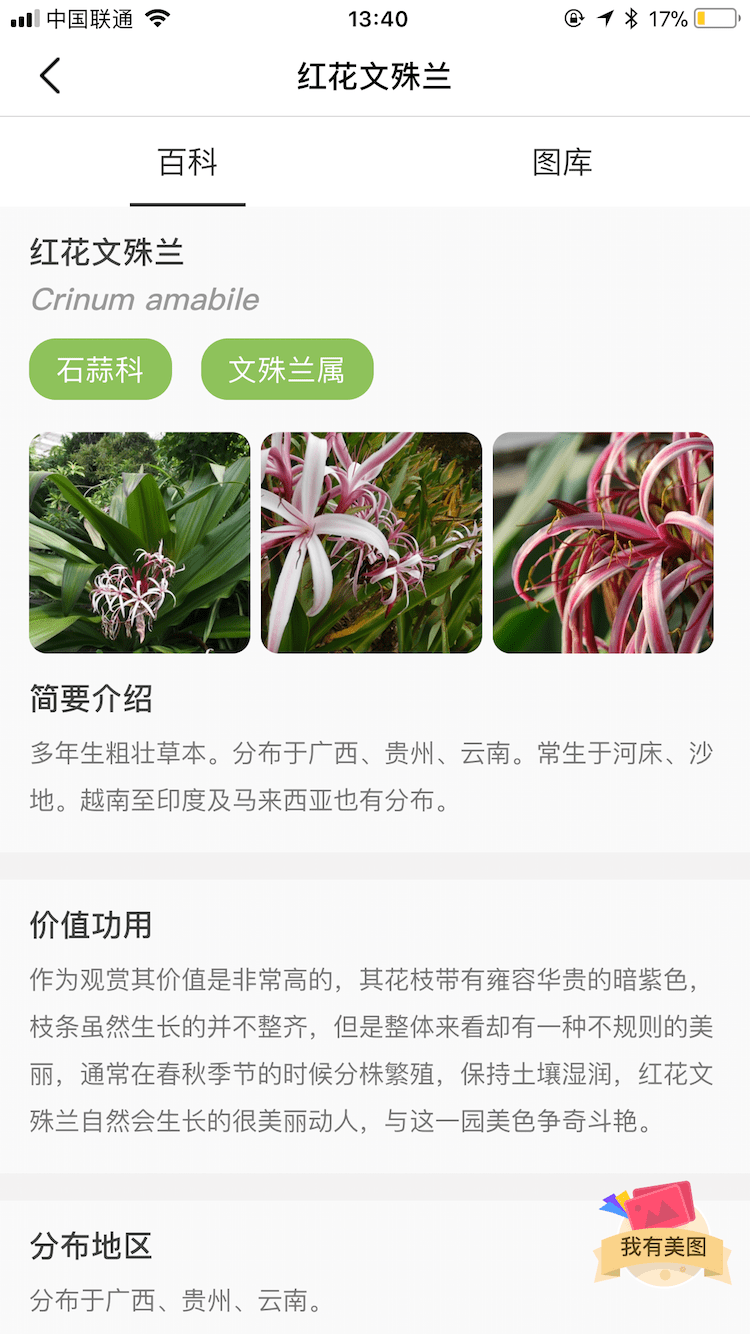Tap the 石蒜科 family tag
The width and height of the screenshot is (750, 1334).
click(100, 369)
